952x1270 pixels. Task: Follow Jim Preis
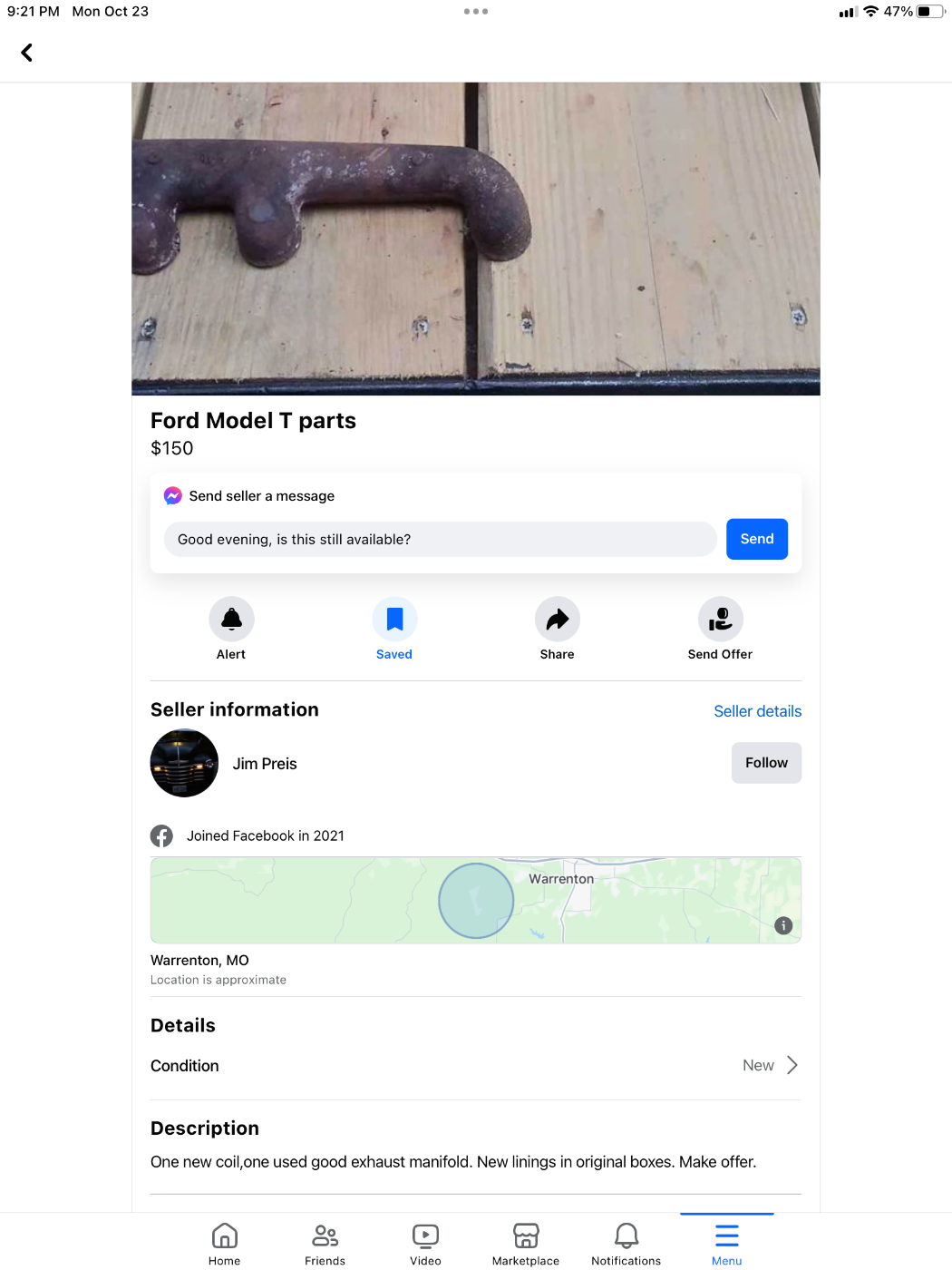[766, 763]
